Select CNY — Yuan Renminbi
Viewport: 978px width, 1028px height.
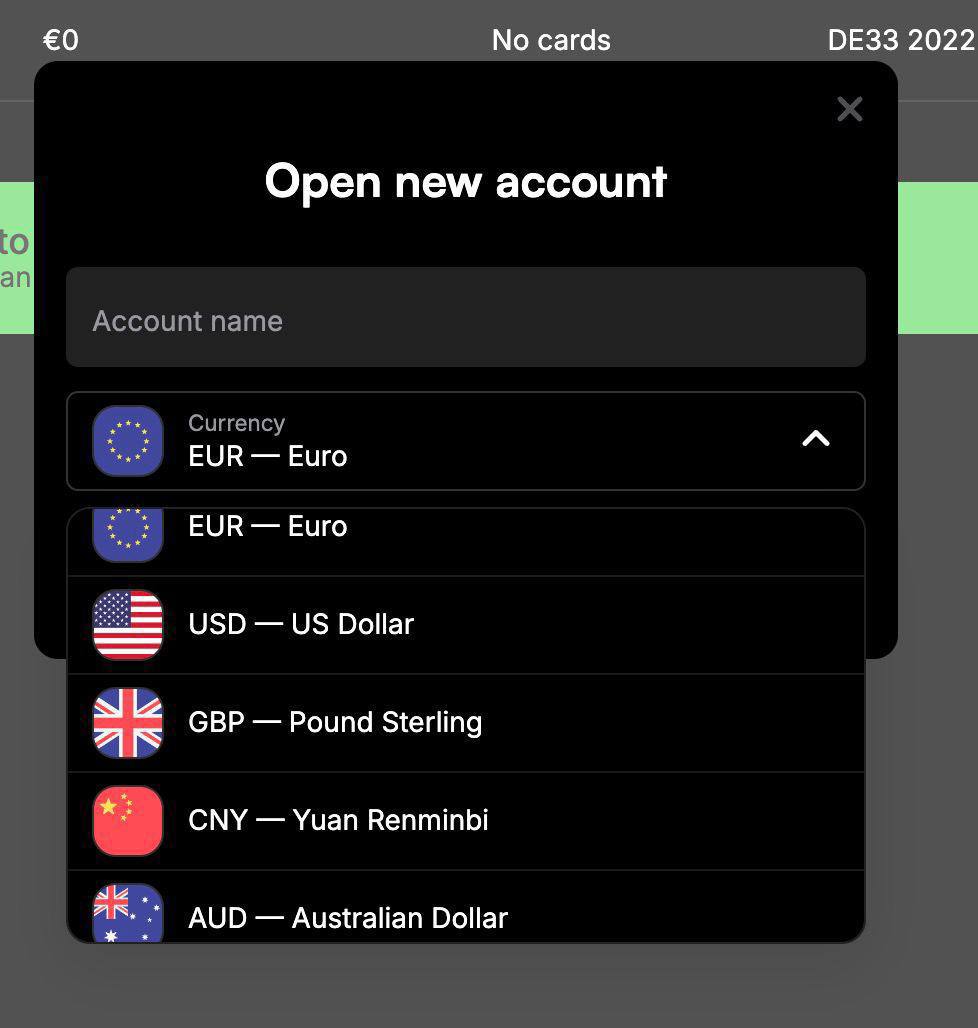coord(465,820)
